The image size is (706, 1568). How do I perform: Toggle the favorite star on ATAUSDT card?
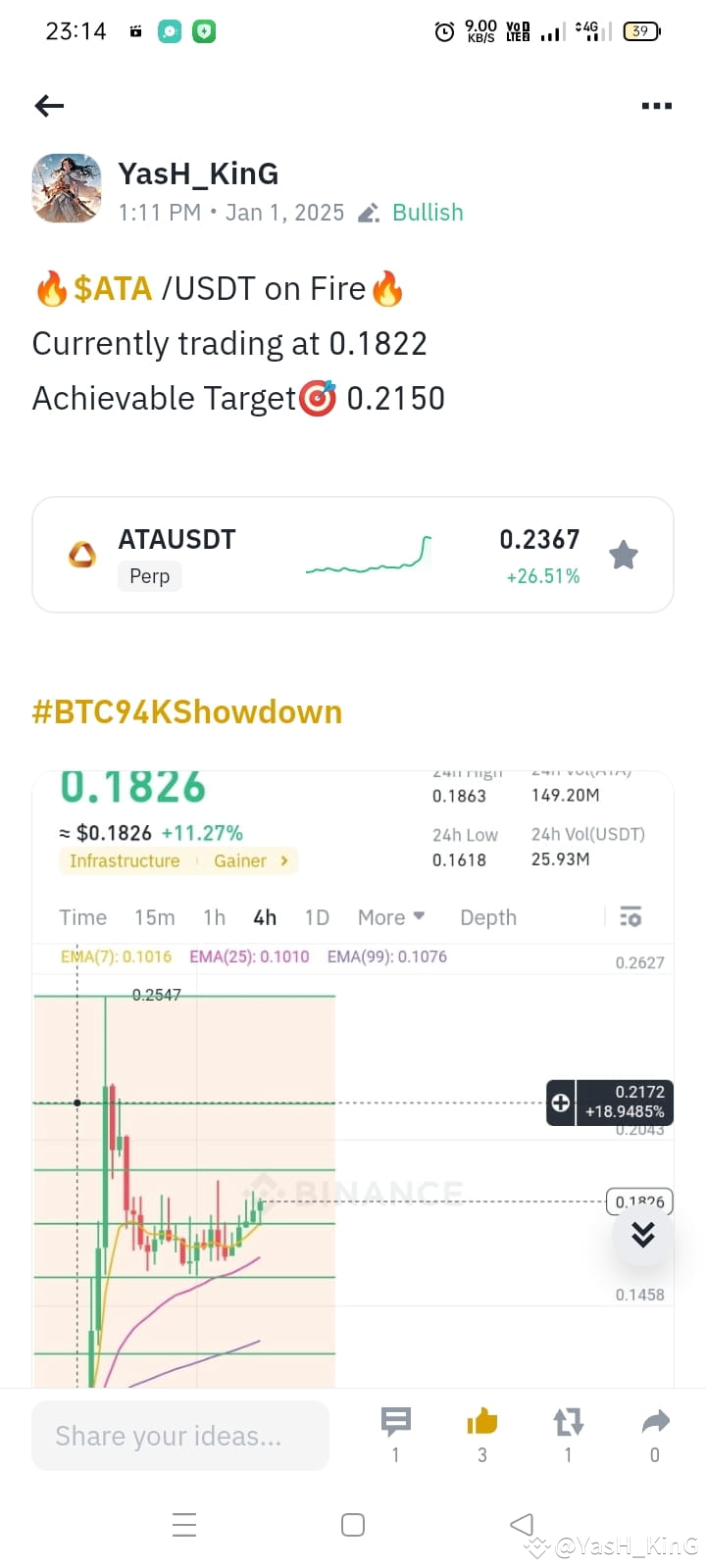point(623,554)
